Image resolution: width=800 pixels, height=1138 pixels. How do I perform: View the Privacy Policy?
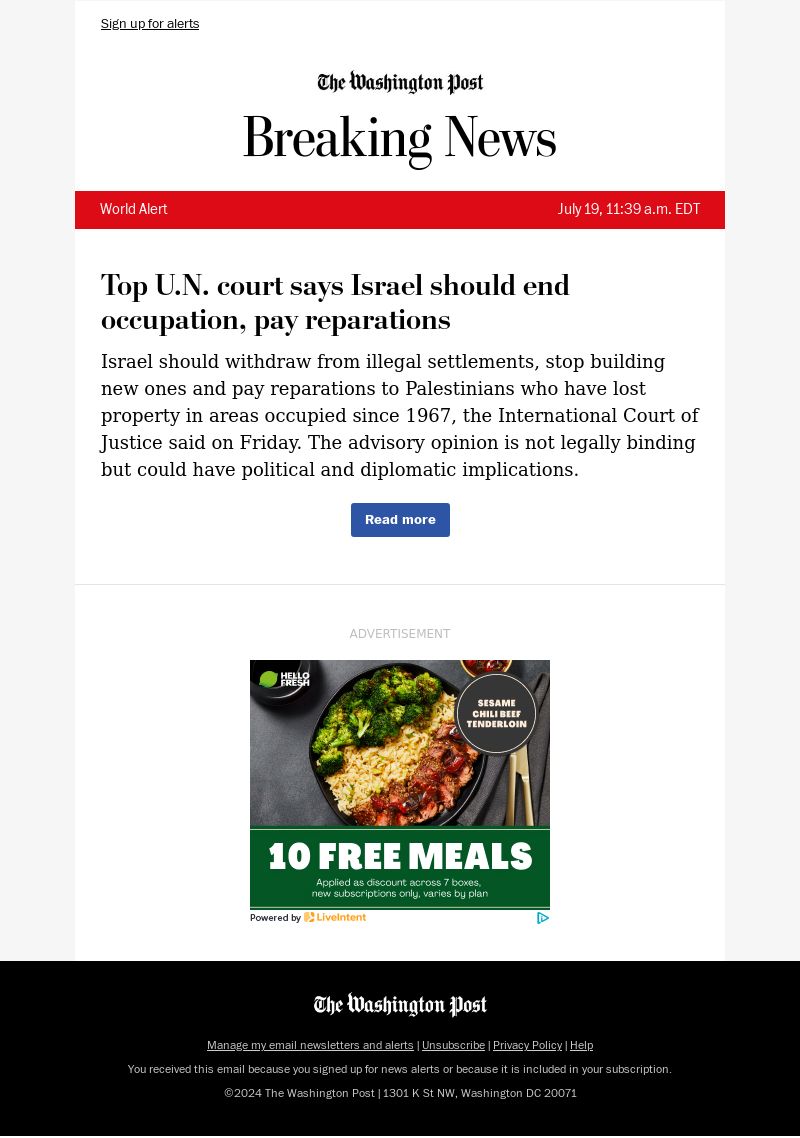tap(527, 1045)
